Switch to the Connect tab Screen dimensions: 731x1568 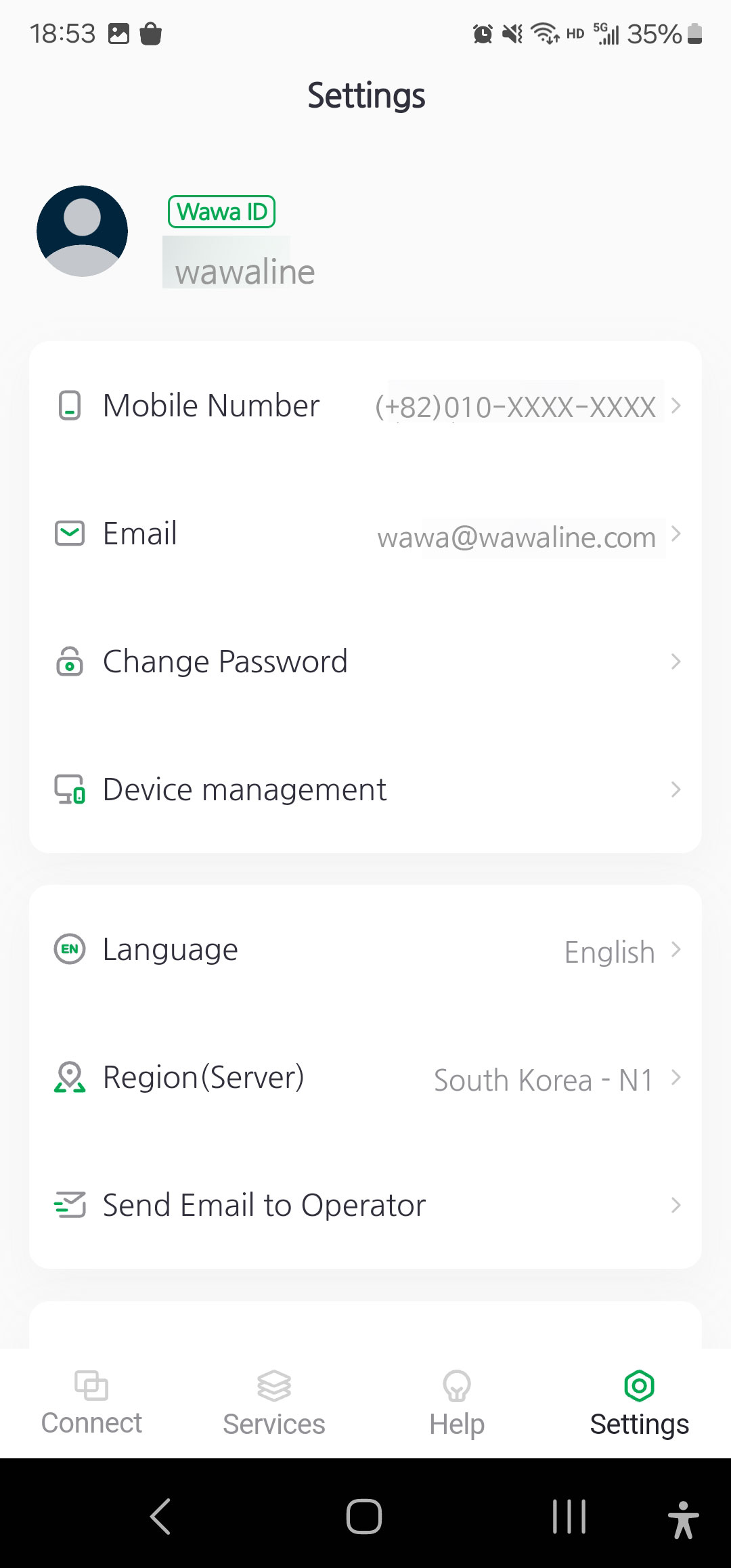91,1403
